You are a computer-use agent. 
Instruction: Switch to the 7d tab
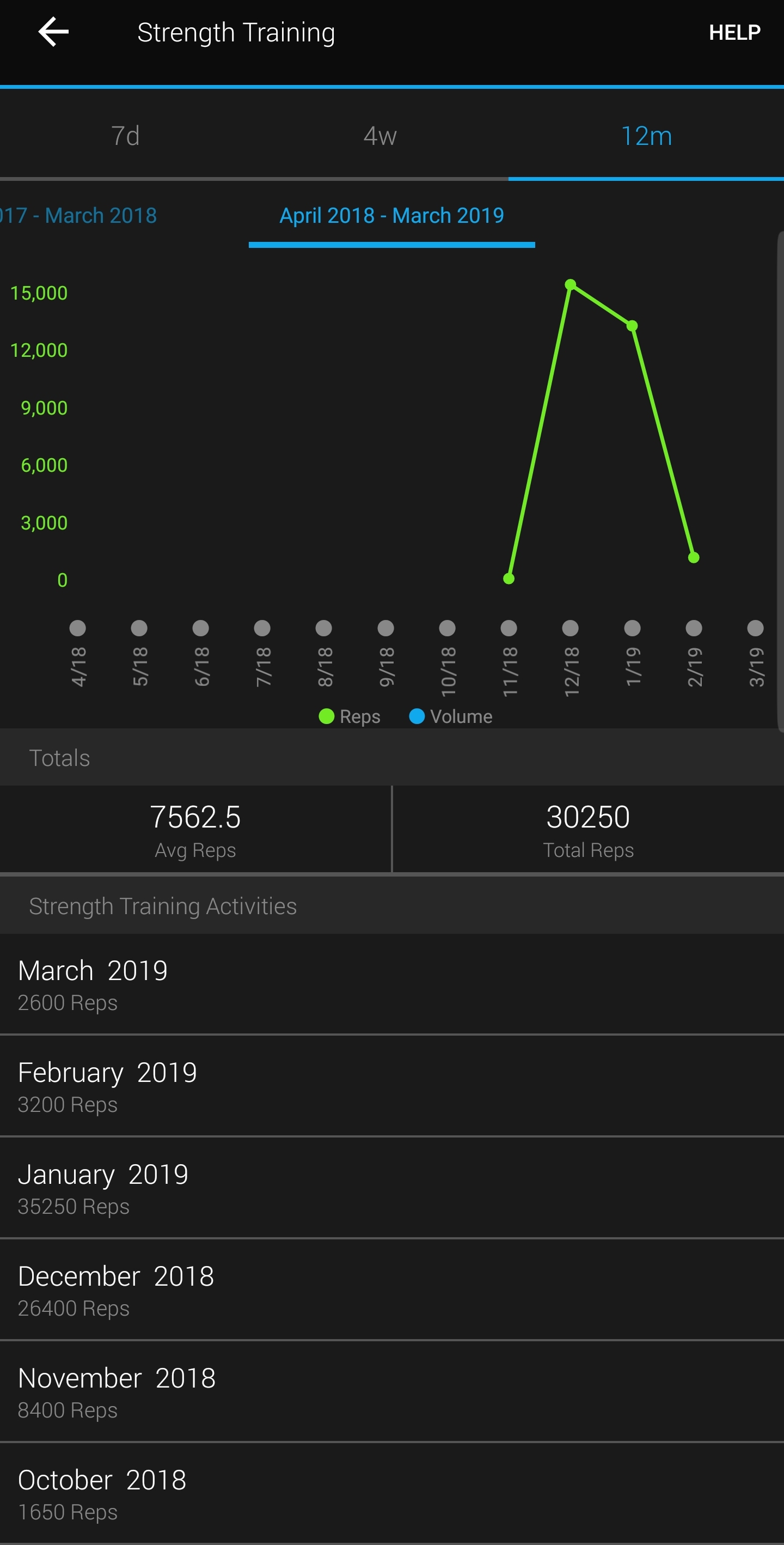(125, 136)
